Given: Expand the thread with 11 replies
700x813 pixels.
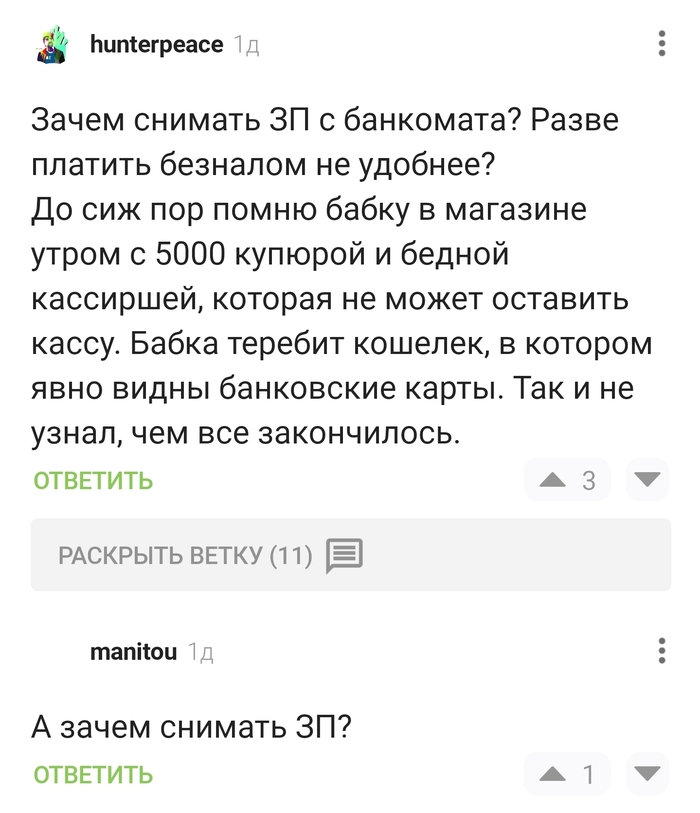Looking at the screenshot, I should pyautogui.click(x=350, y=555).
